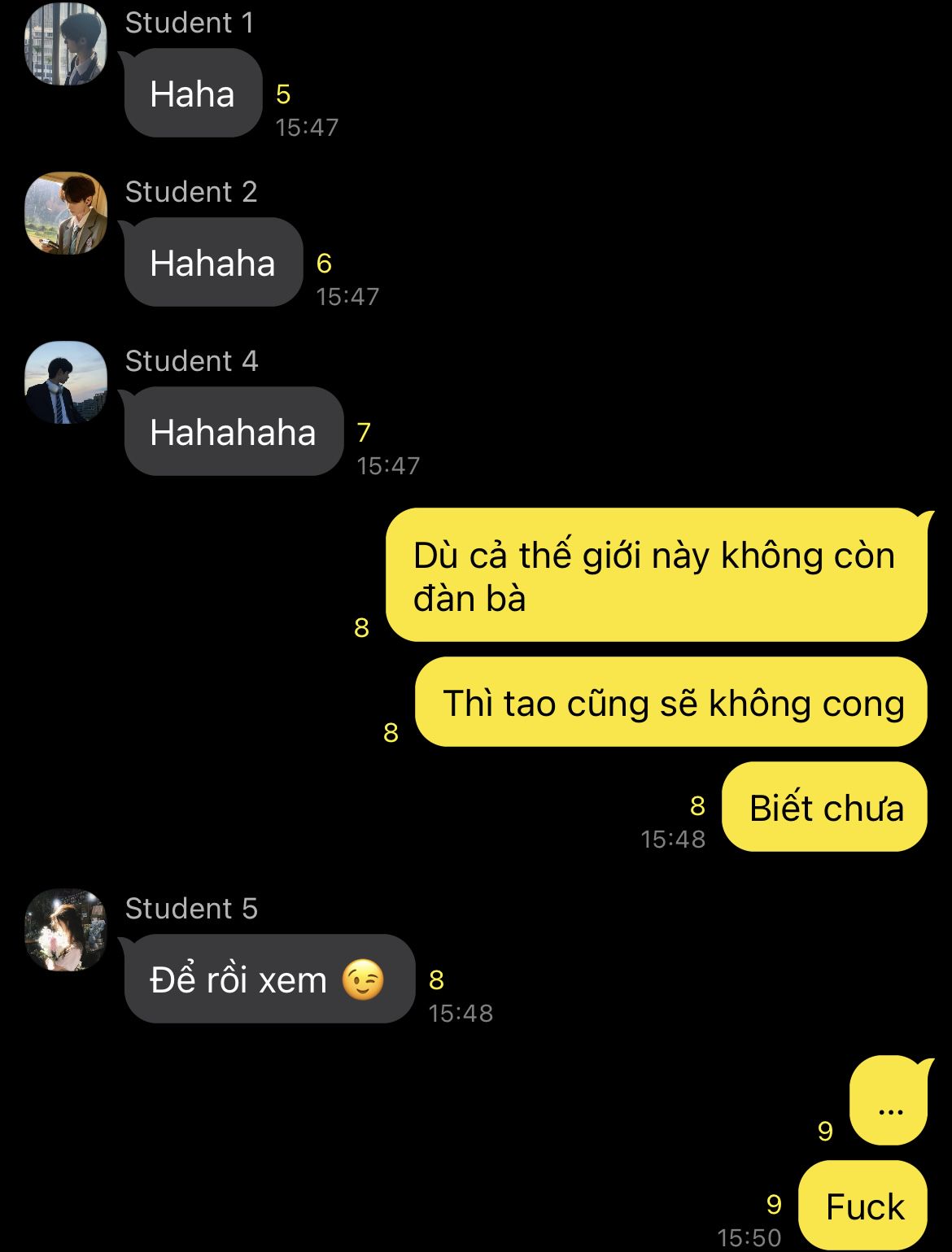Open the profile of Student 5
The width and height of the screenshot is (952, 1252).
tap(66, 930)
